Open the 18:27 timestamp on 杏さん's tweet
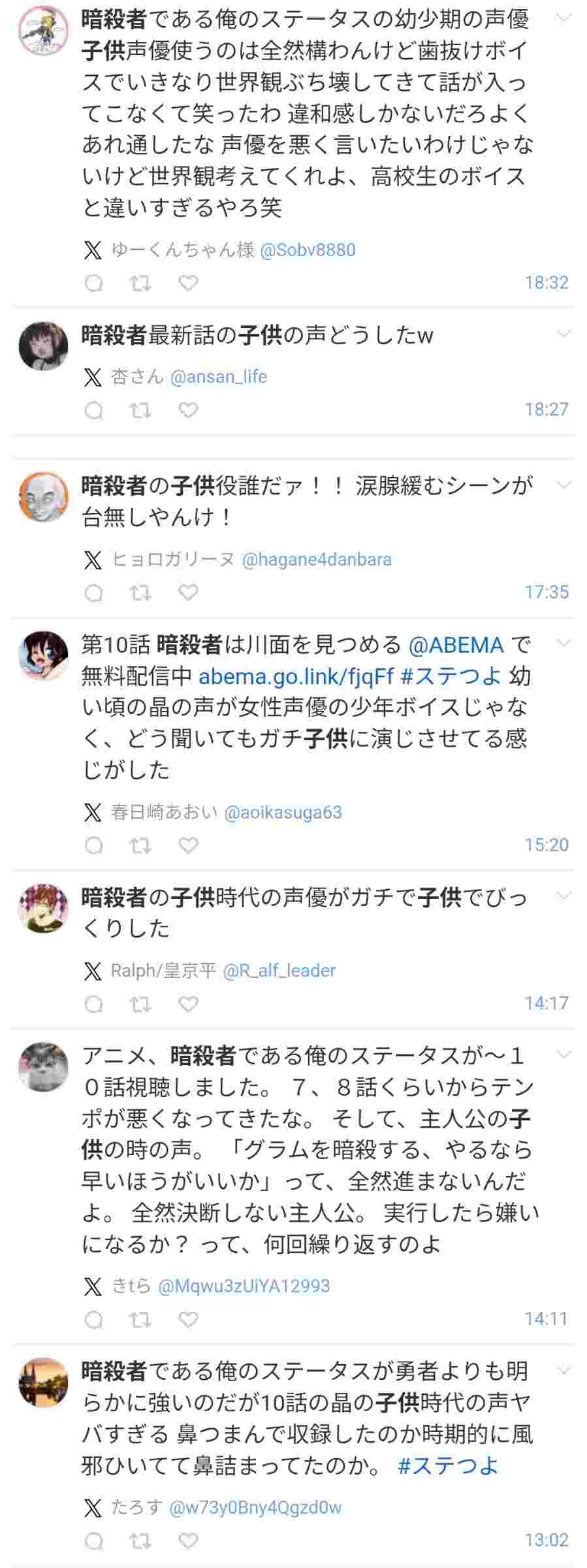This screenshot has width=587, height=1568. [x=546, y=410]
